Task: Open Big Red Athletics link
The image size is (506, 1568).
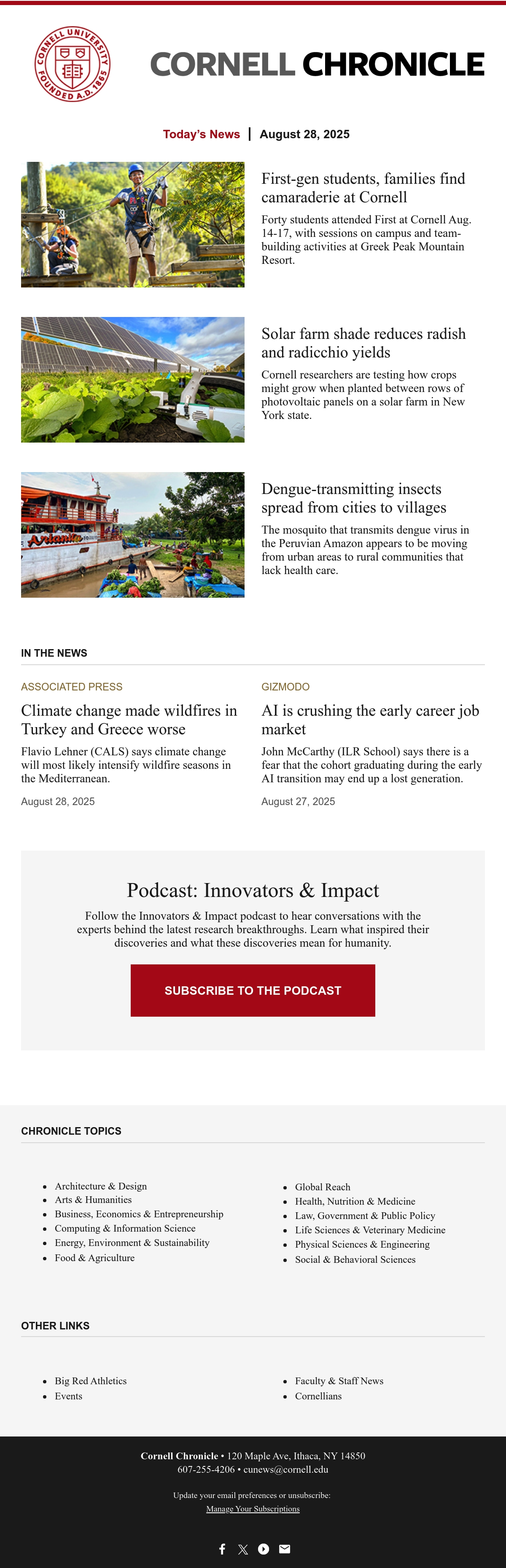Action: 91,1380
